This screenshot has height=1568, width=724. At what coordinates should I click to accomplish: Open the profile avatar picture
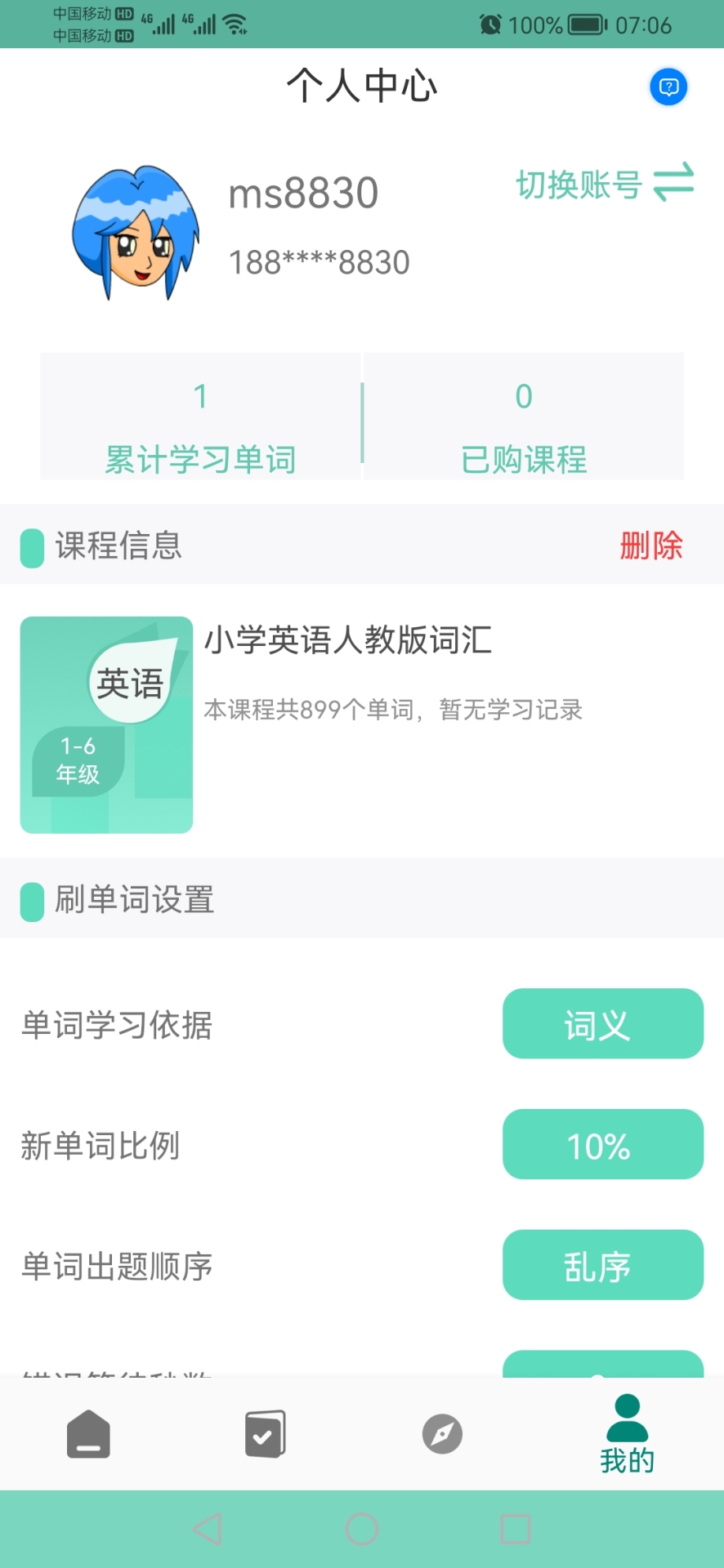click(136, 233)
